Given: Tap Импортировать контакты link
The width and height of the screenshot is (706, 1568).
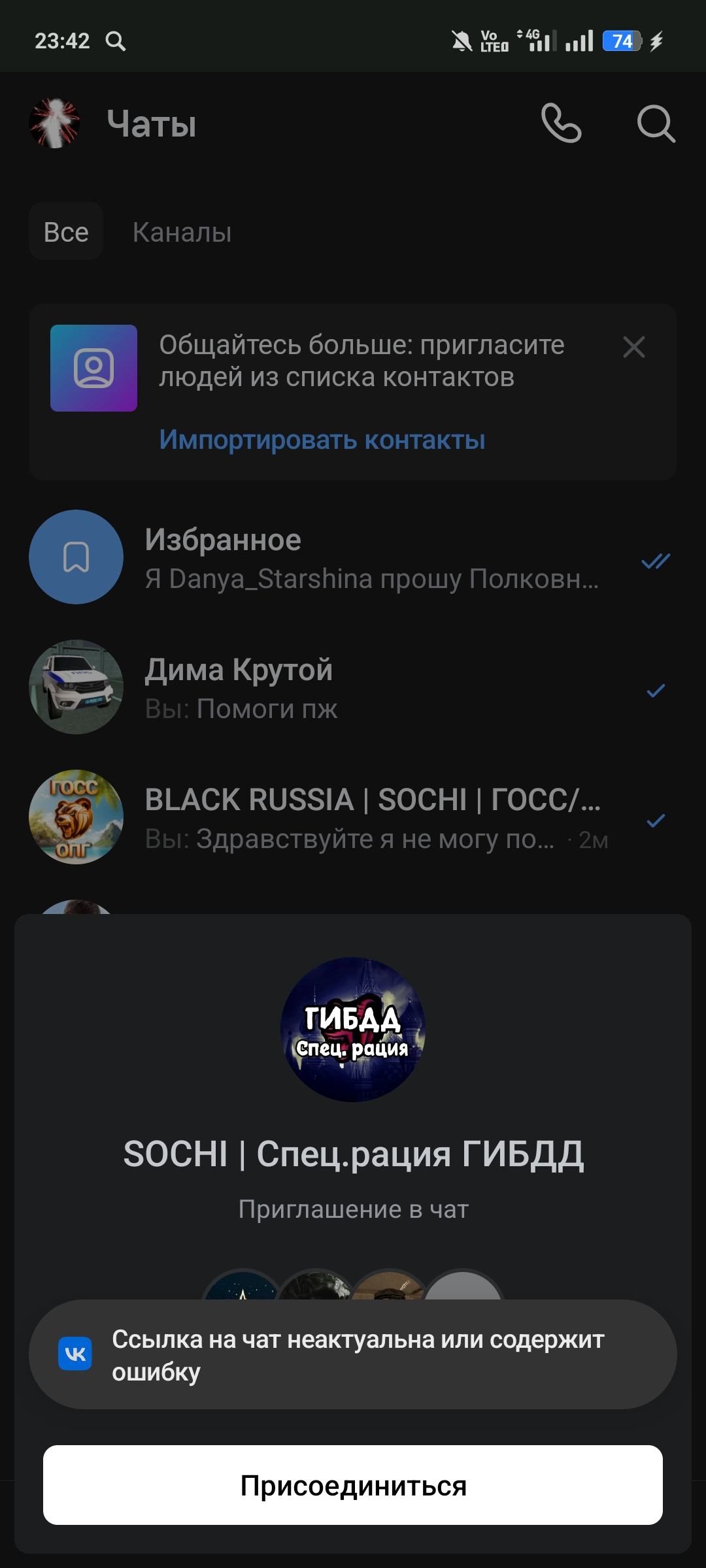Looking at the screenshot, I should (322, 440).
